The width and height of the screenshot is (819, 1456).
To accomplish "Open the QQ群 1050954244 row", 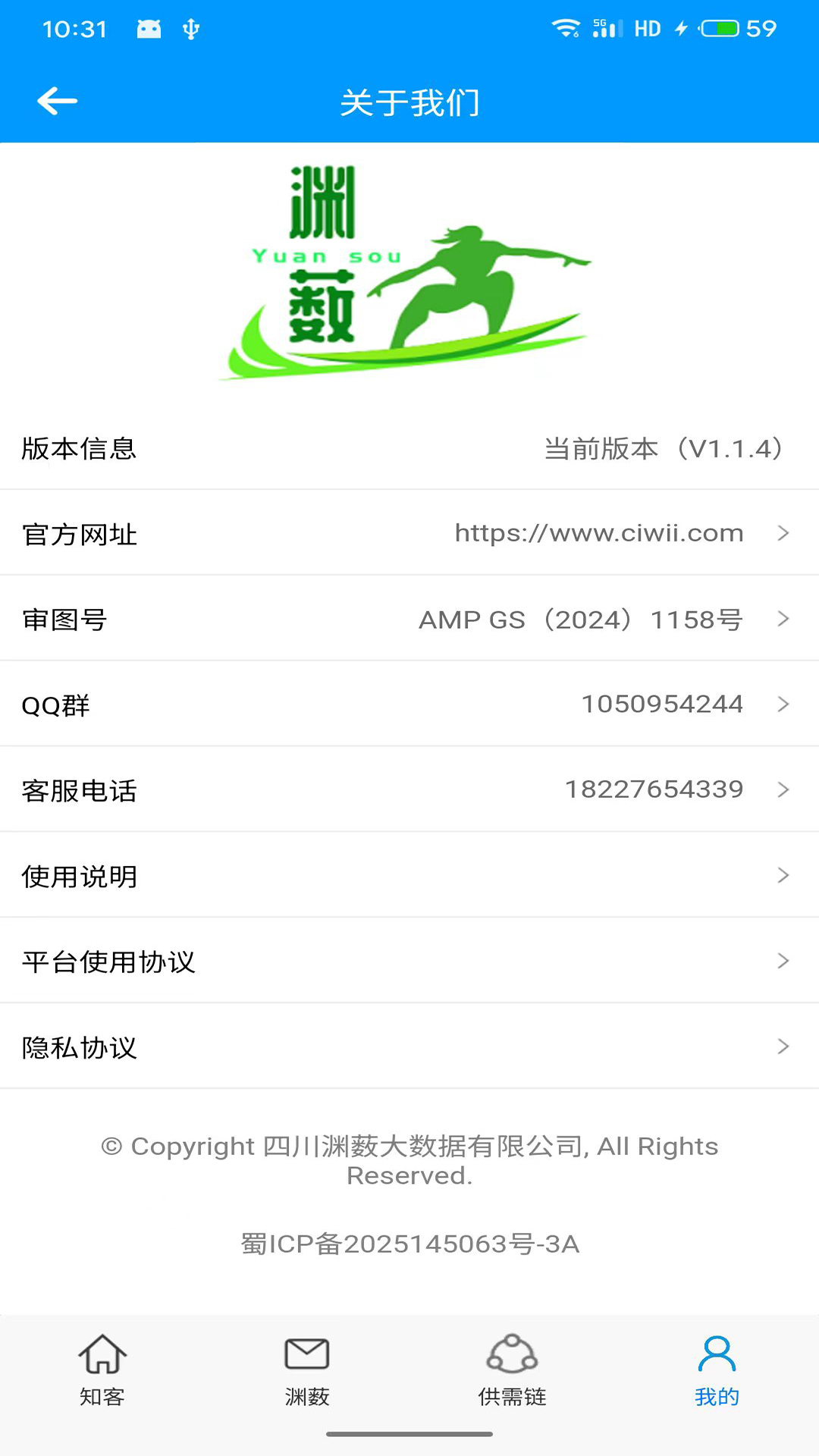I will (409, 704).
